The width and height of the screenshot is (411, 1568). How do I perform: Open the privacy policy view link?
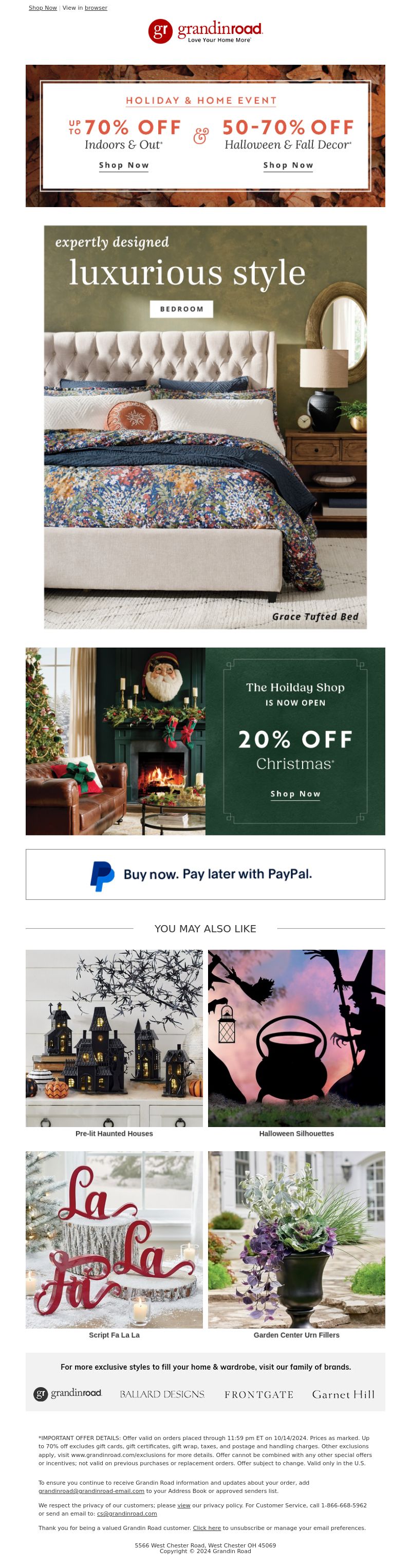point(183,1505)
